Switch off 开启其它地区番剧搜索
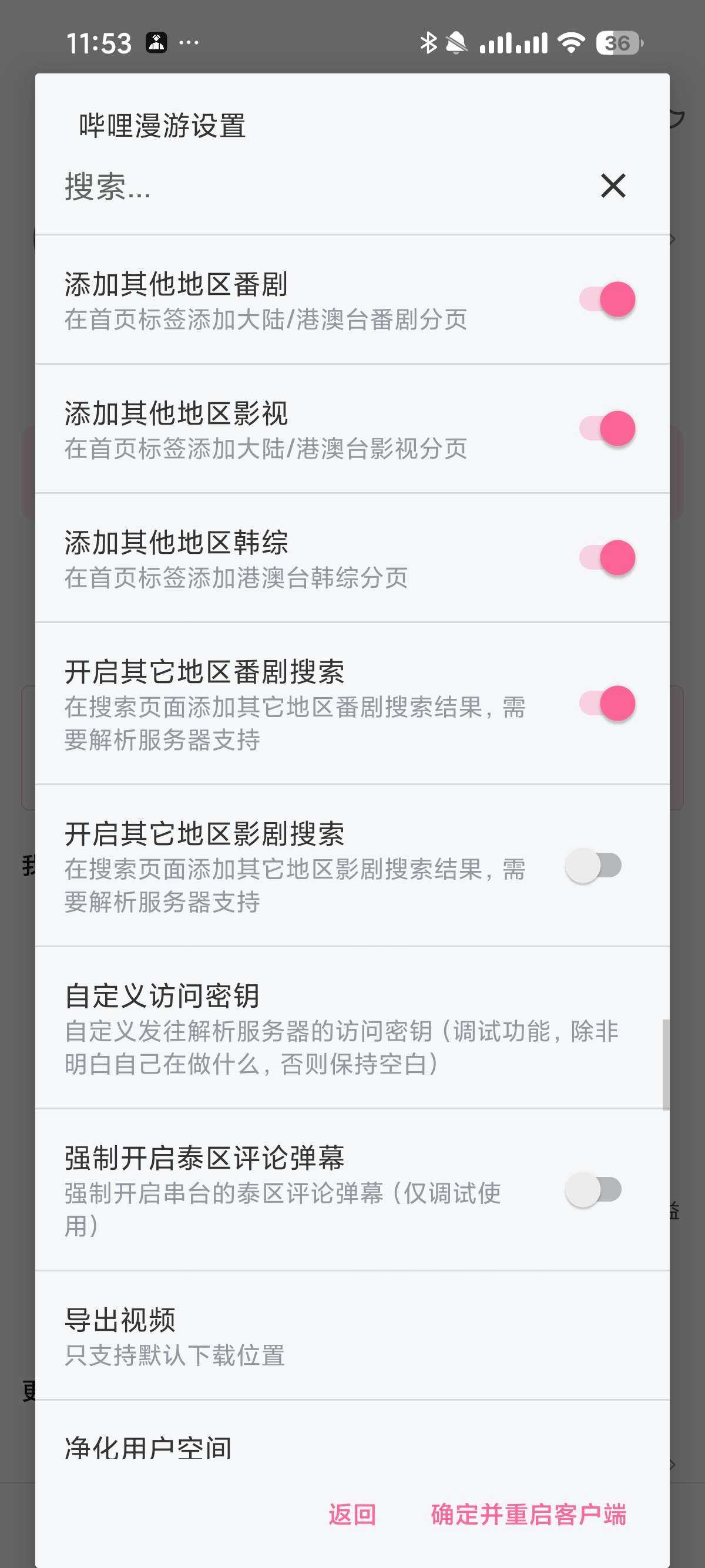The height and width of the screenshot is (1568, 705). point(607,703)
